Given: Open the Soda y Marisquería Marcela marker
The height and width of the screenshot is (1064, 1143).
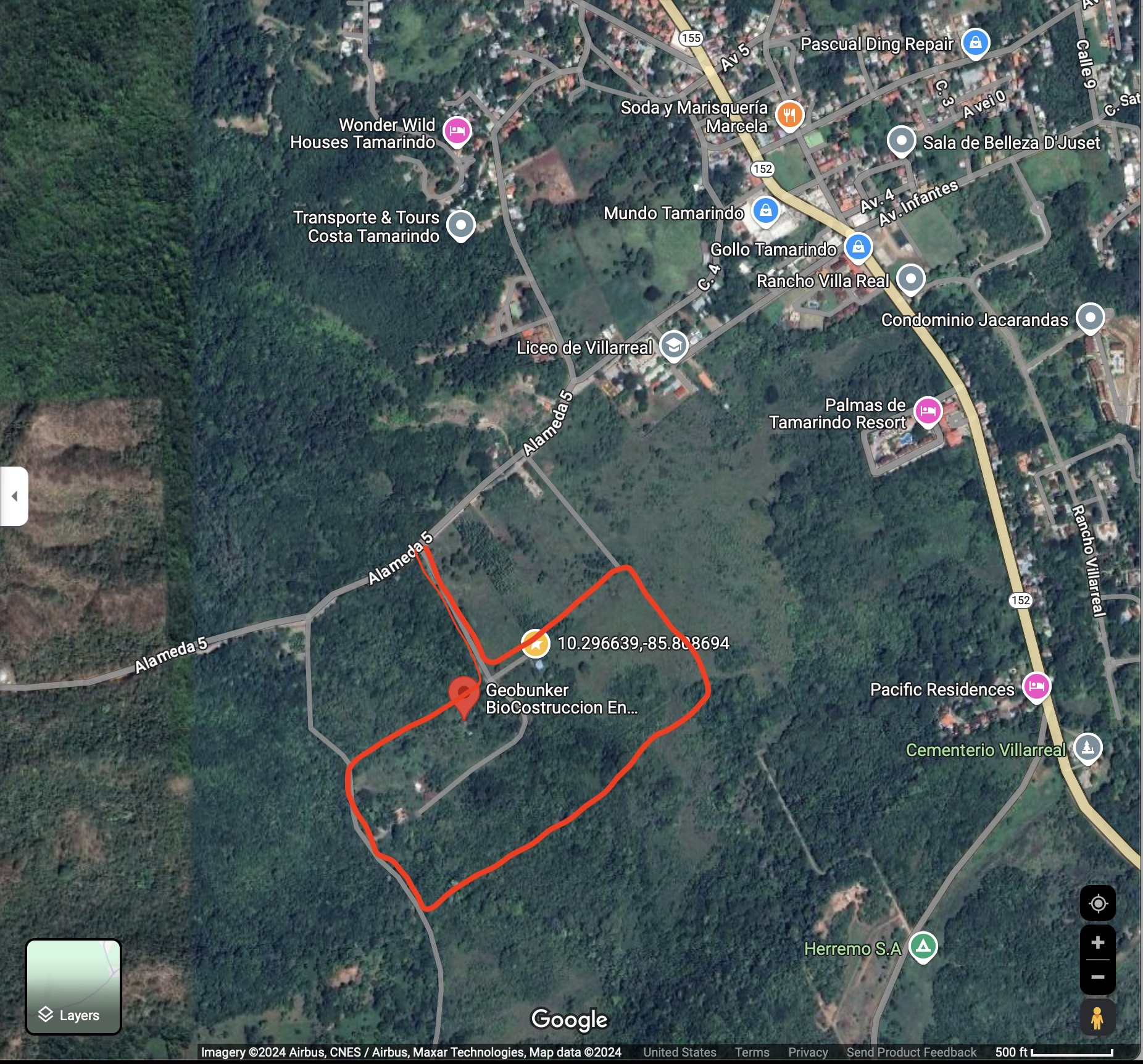Looking at the screenshot, I should click(x=789, y=115).
